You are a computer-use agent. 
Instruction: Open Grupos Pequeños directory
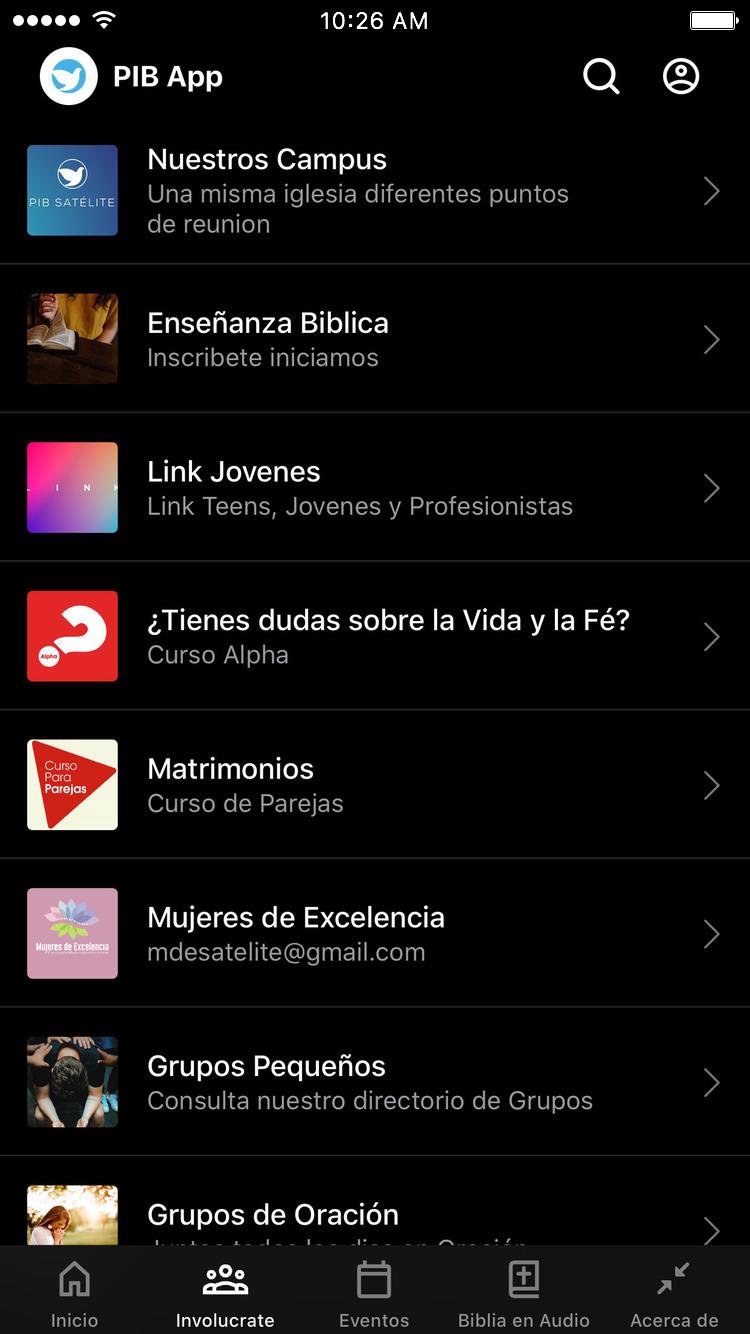(x=374, y=1082)
